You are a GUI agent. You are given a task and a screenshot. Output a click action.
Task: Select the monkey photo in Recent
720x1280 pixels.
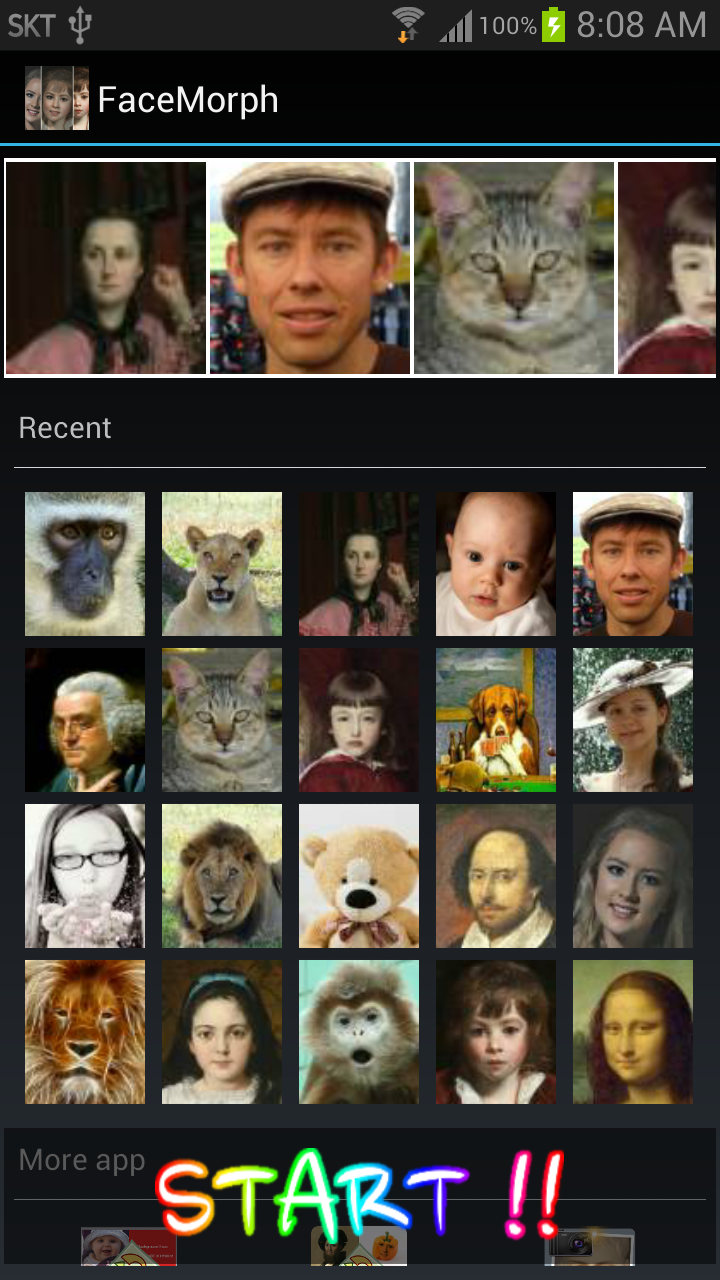point(85,564)
